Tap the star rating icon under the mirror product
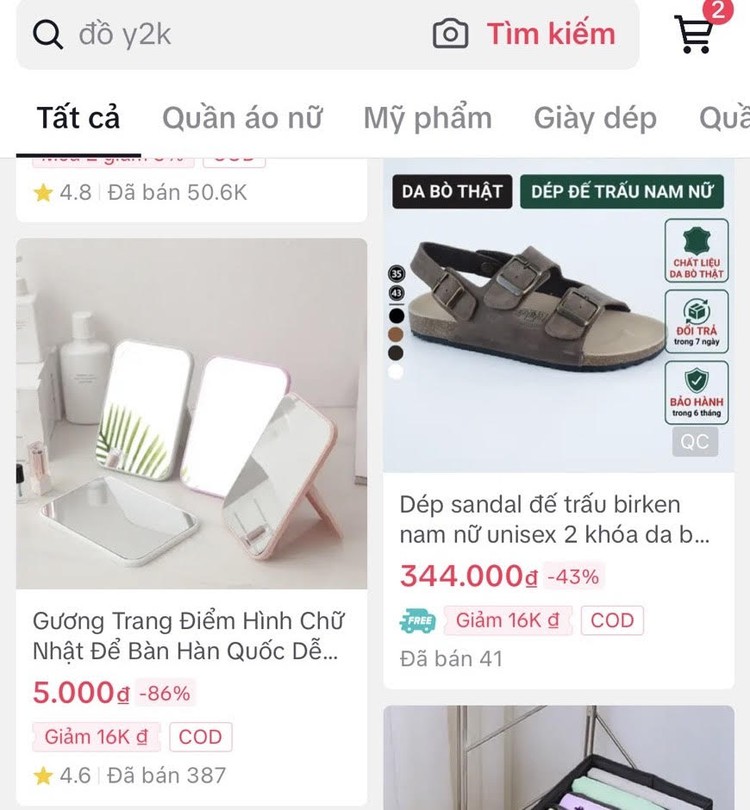This screenshot has height=810, width=750. 42,775
